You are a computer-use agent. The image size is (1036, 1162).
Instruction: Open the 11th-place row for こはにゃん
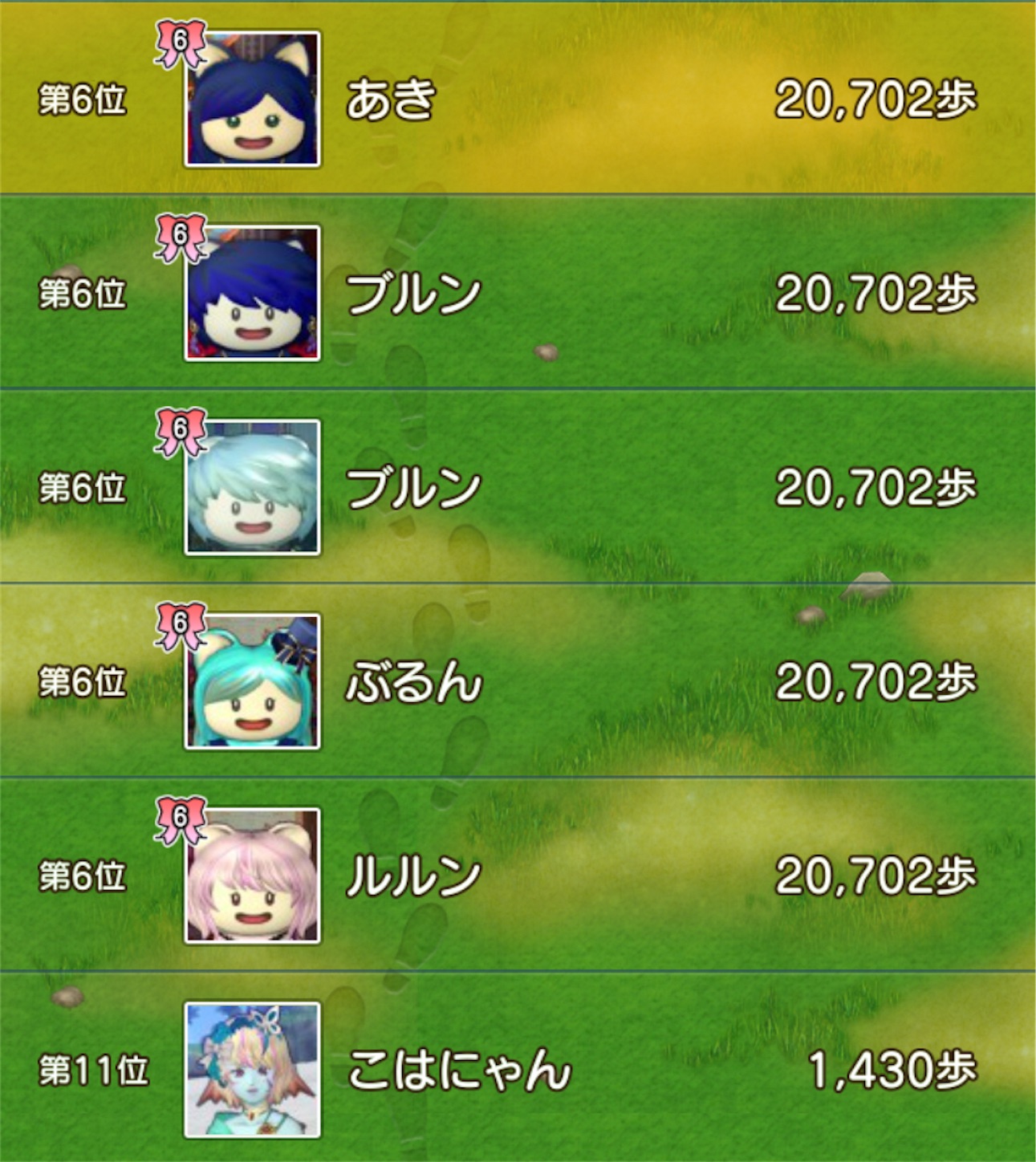518,1067
